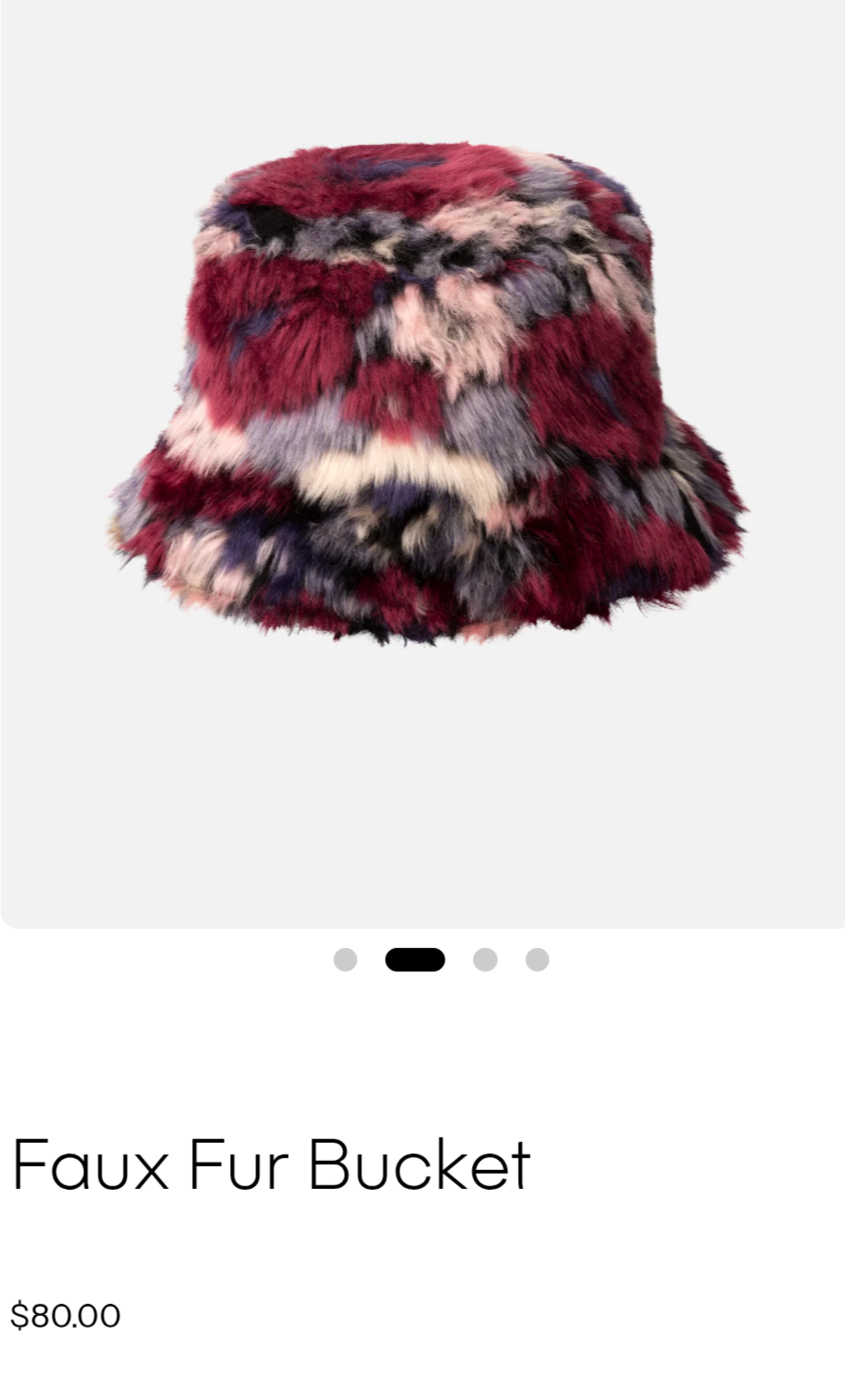
Task: Click the currently active carousel indicator
Action: pos(417,959)
